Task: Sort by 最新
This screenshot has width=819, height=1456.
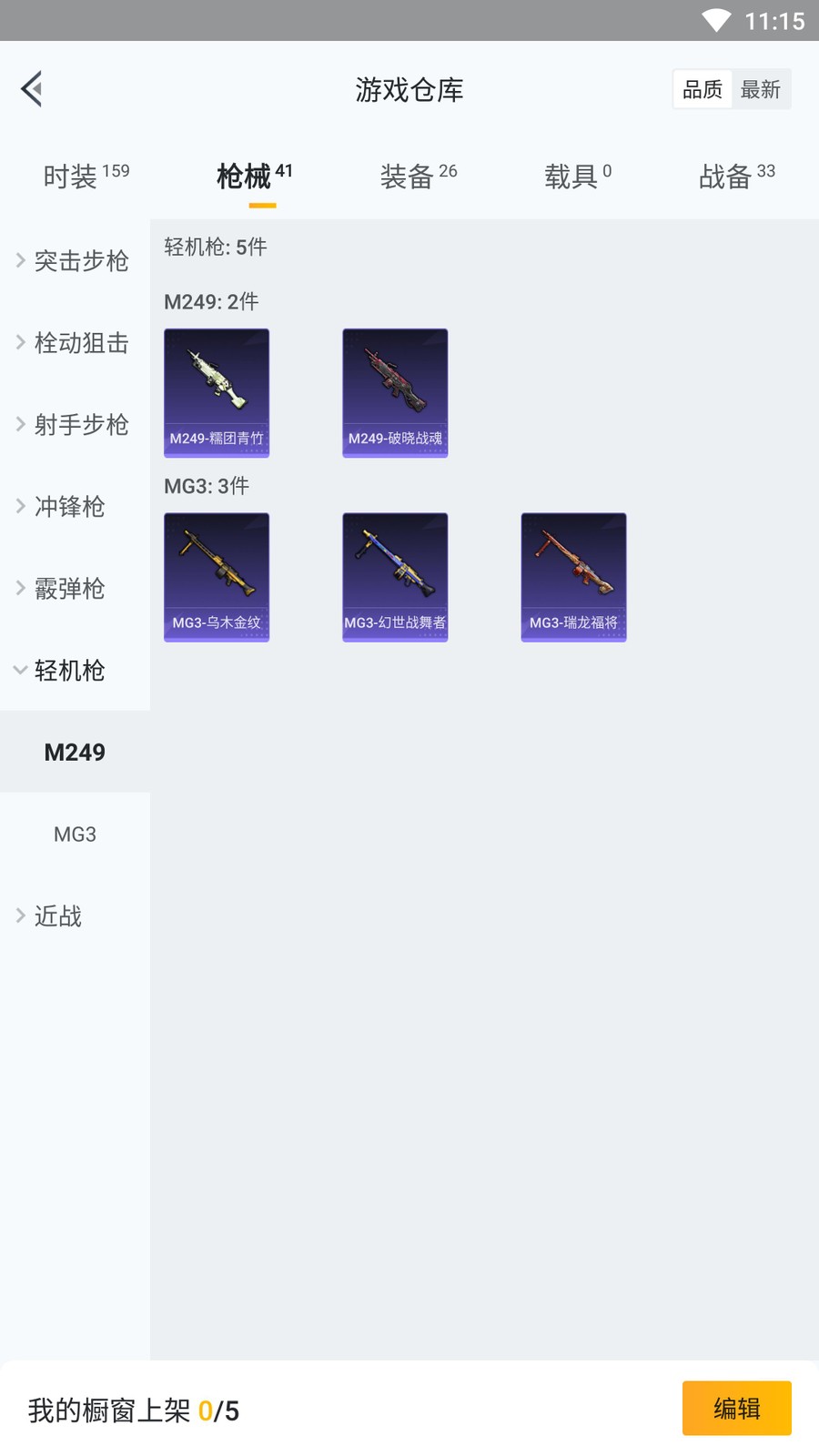Action: tap(761, 89)
